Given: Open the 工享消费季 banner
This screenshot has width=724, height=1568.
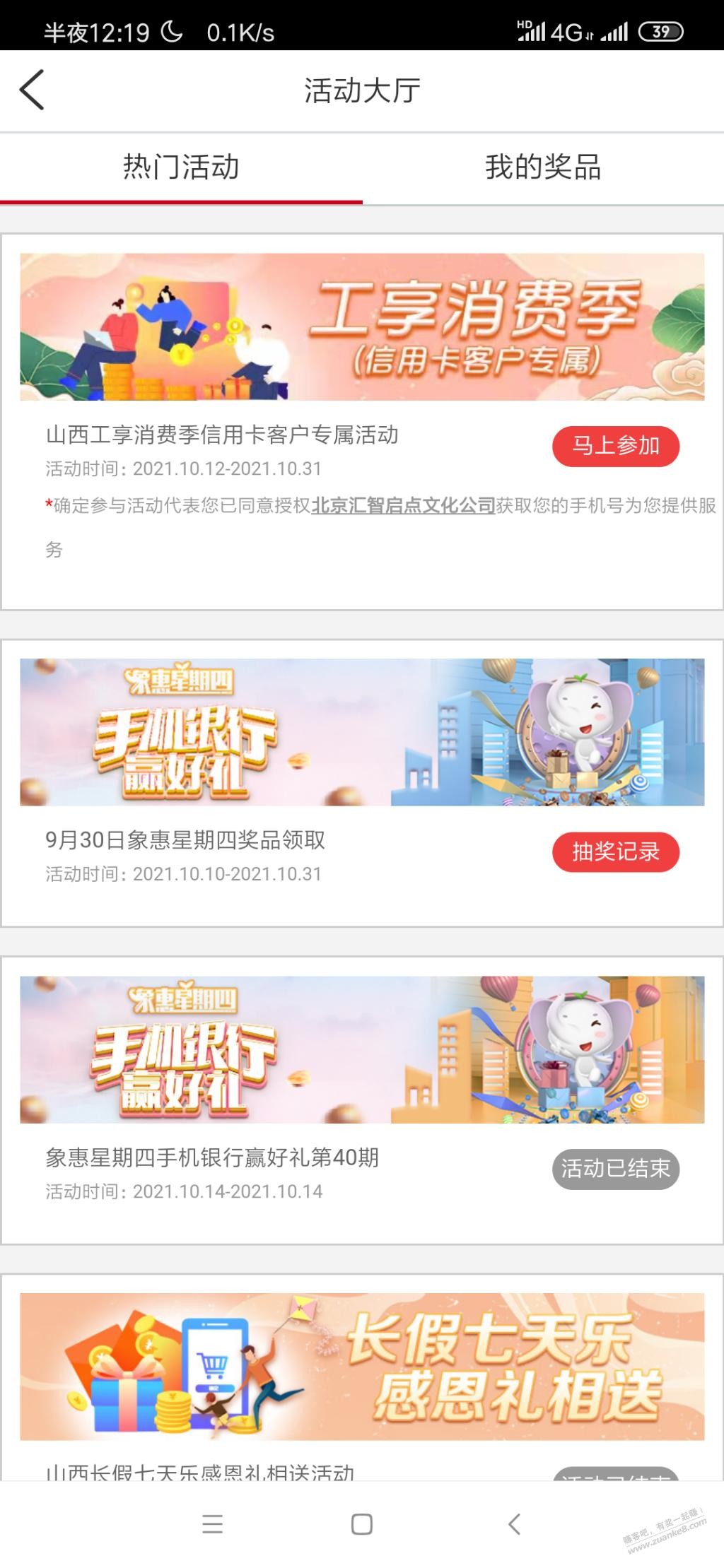Looking at the screenshot, I should [362, 326].
